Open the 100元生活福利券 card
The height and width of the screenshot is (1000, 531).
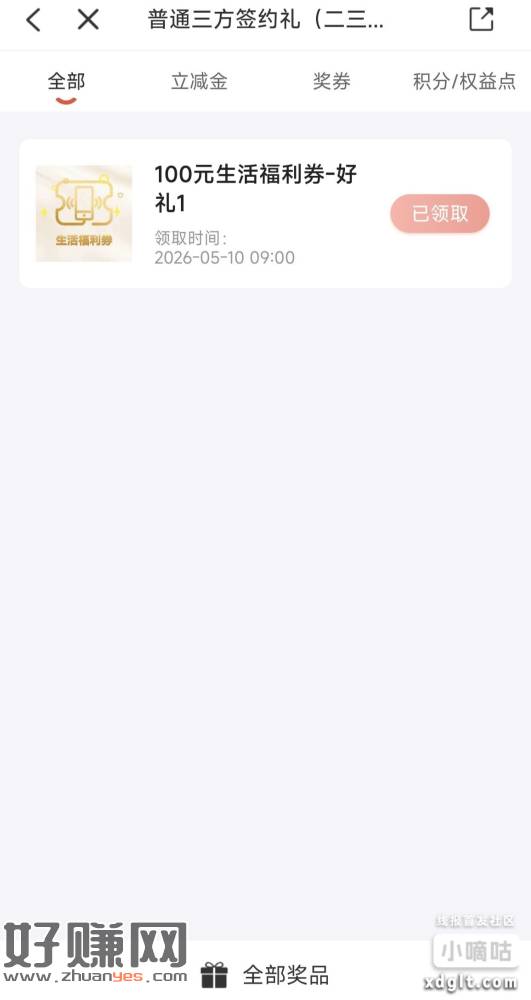point(265,214)
